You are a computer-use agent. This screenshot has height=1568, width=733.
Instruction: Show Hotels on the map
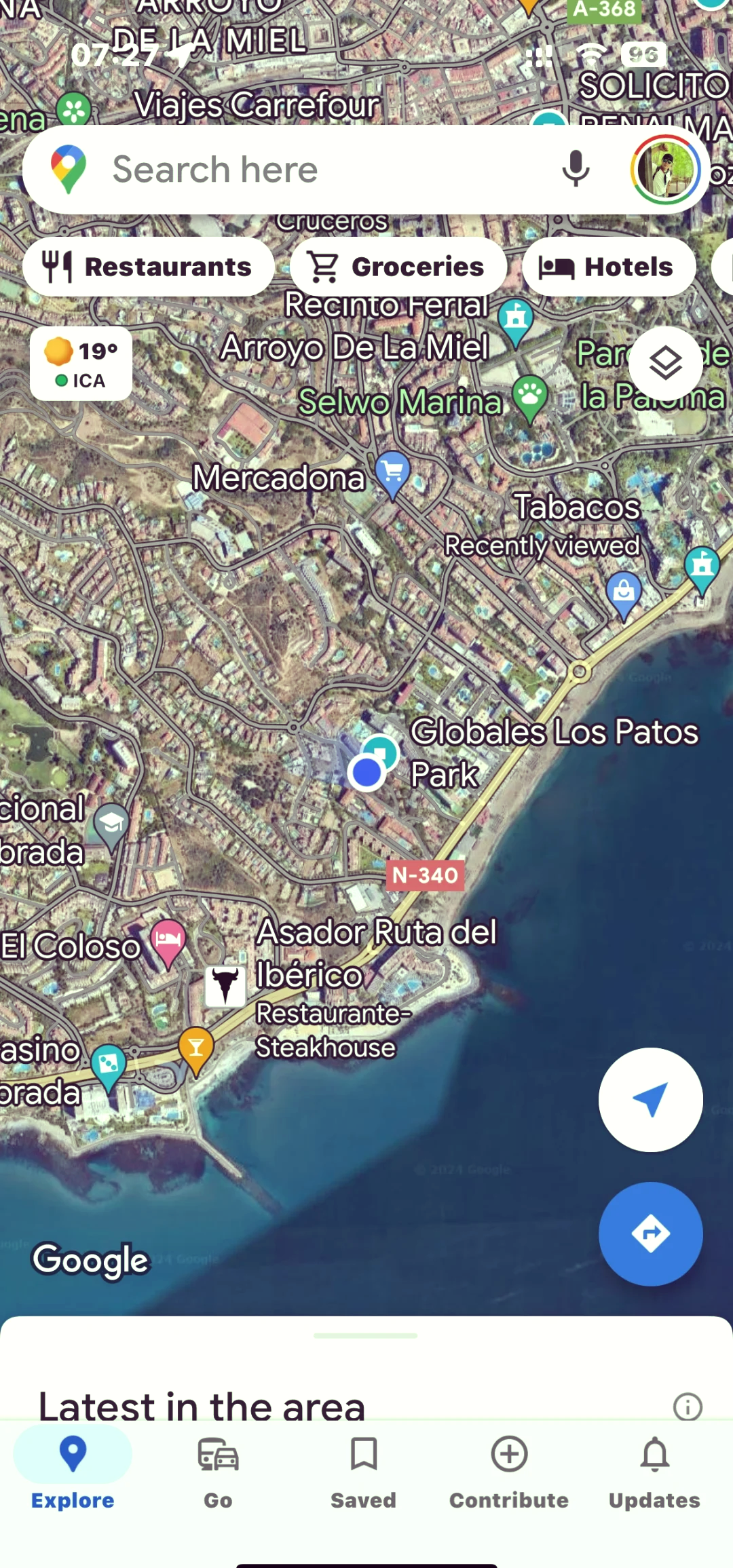(608, 267)
